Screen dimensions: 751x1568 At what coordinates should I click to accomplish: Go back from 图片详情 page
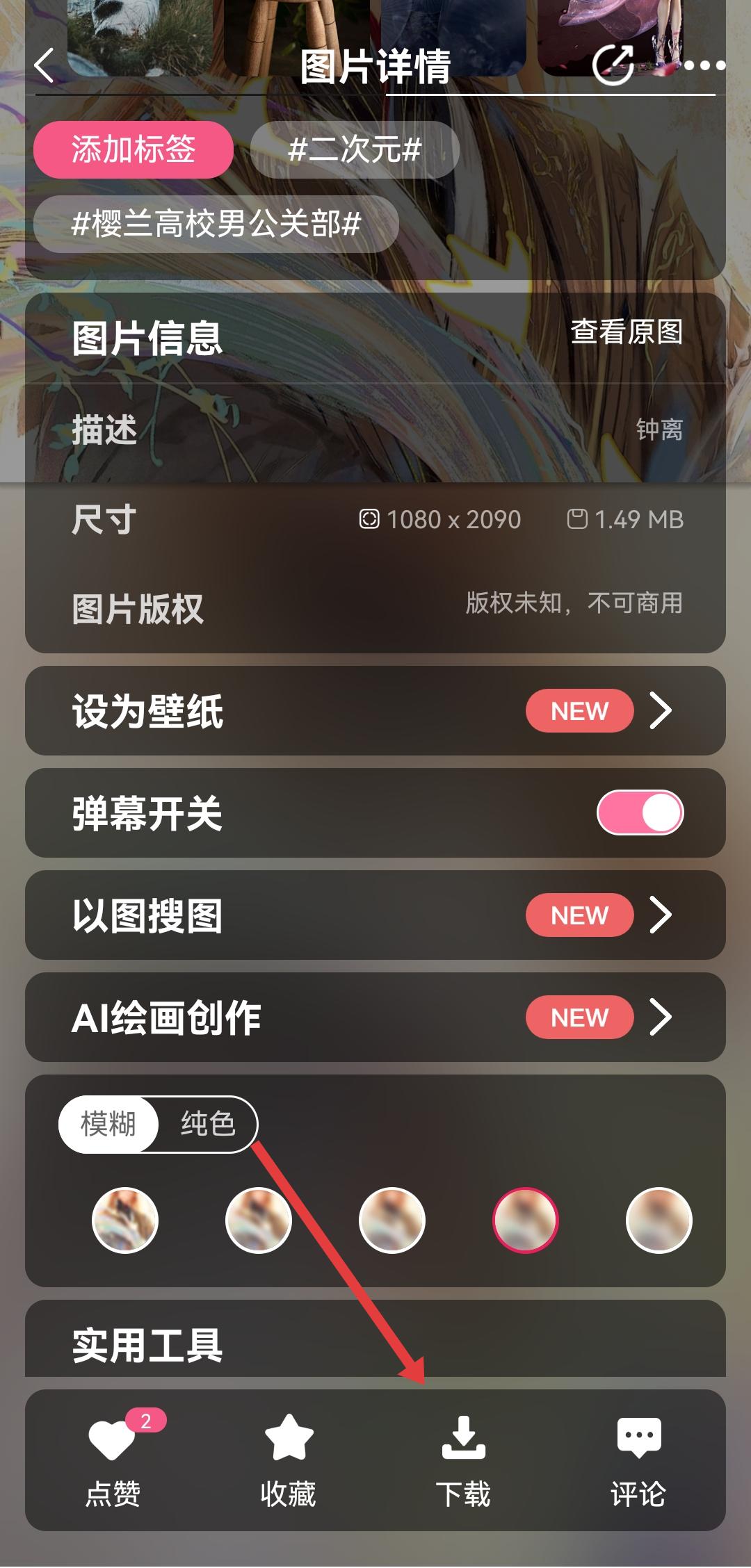tap(45, 66)
